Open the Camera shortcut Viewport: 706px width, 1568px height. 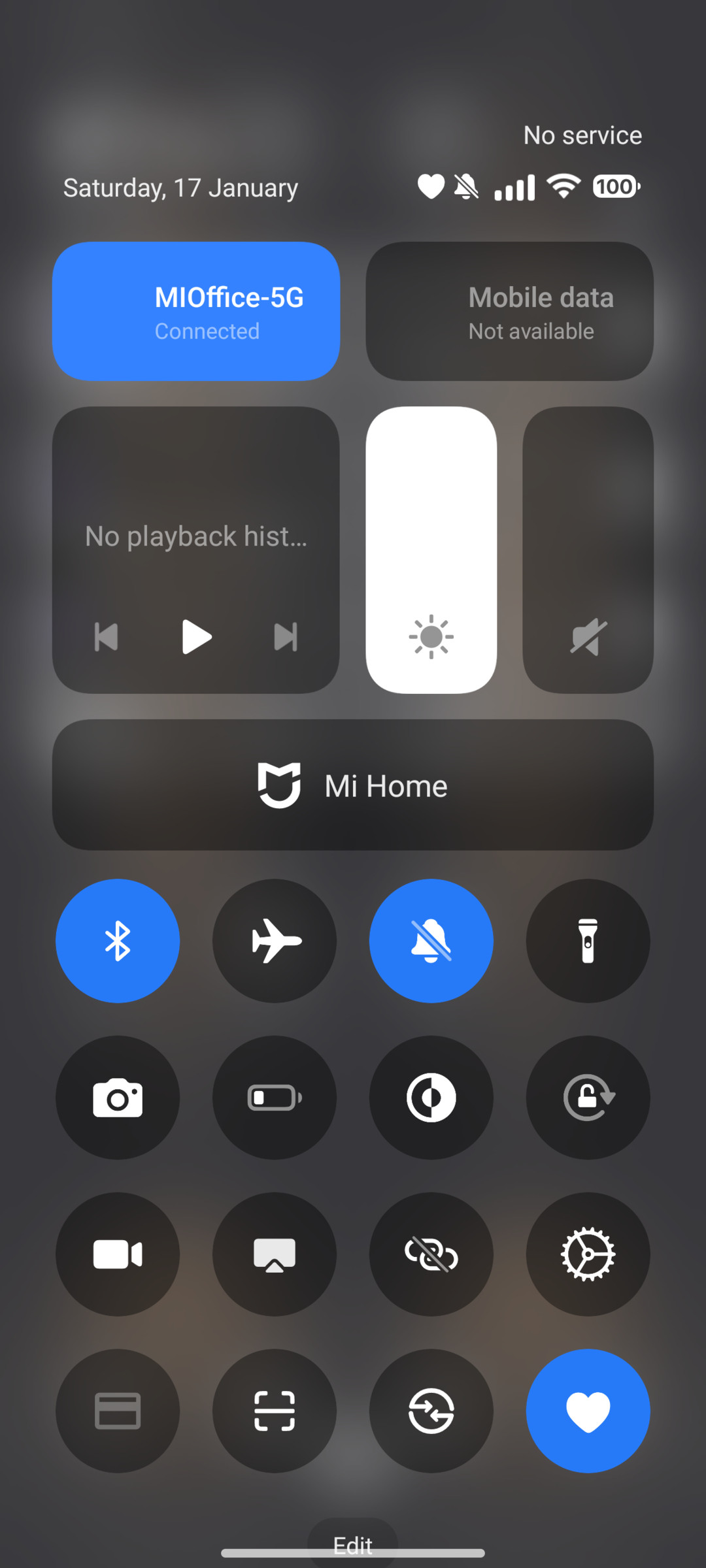(118, 1097)
